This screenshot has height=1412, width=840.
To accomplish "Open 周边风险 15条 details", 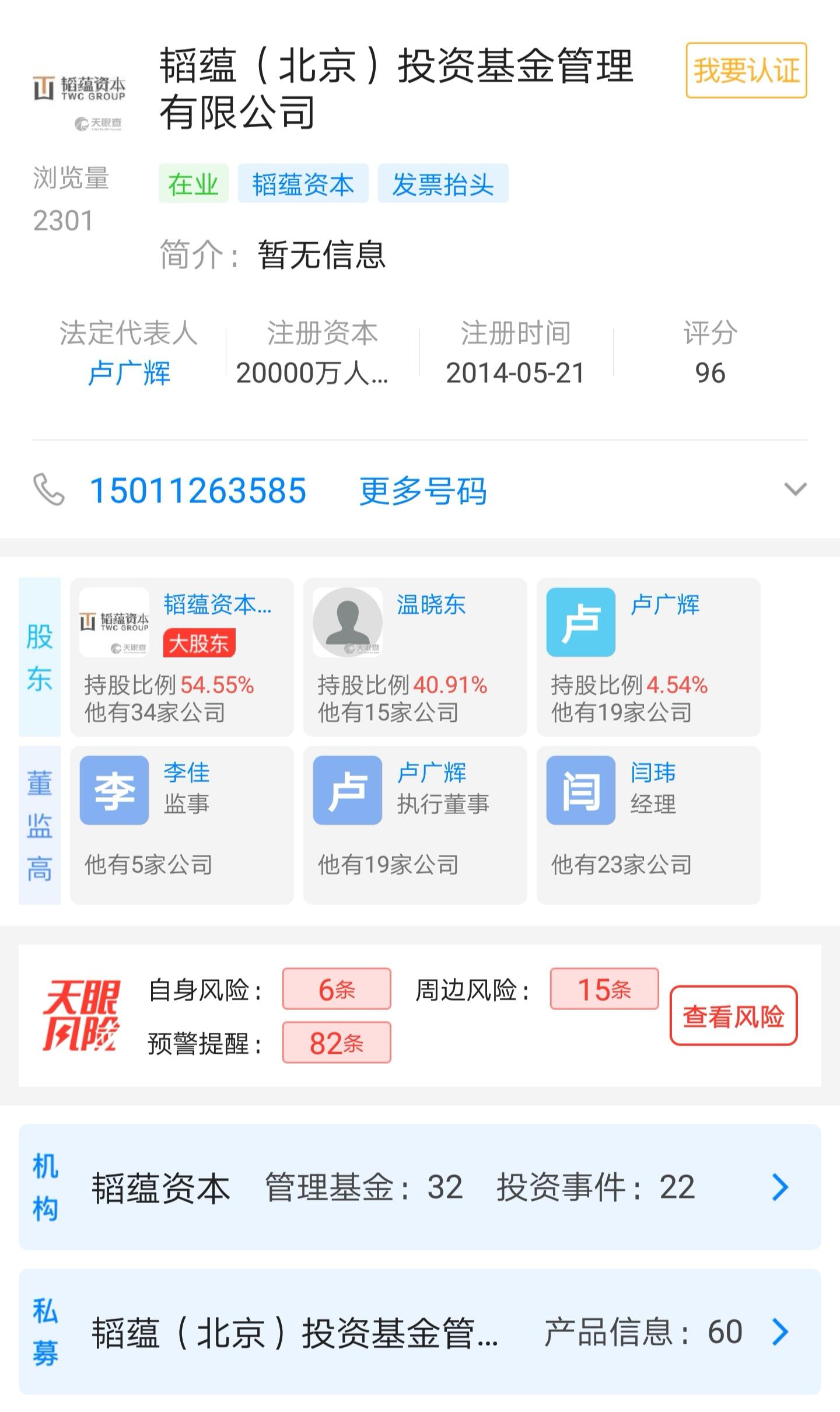I will (604, 989).
